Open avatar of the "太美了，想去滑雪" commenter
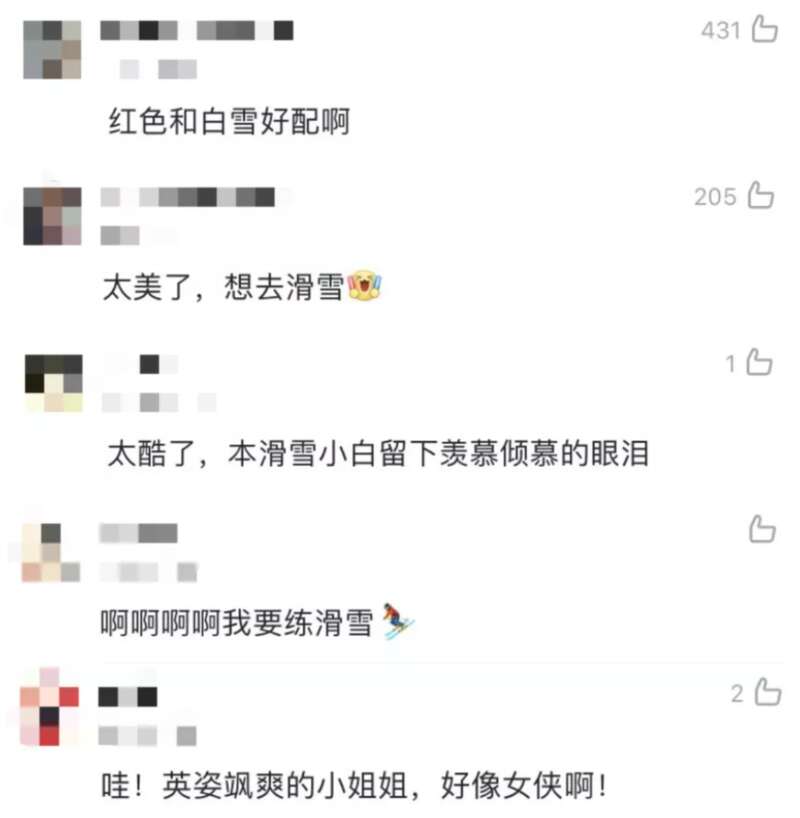This screenshot has width=800, height=818. tap(52, 215)
